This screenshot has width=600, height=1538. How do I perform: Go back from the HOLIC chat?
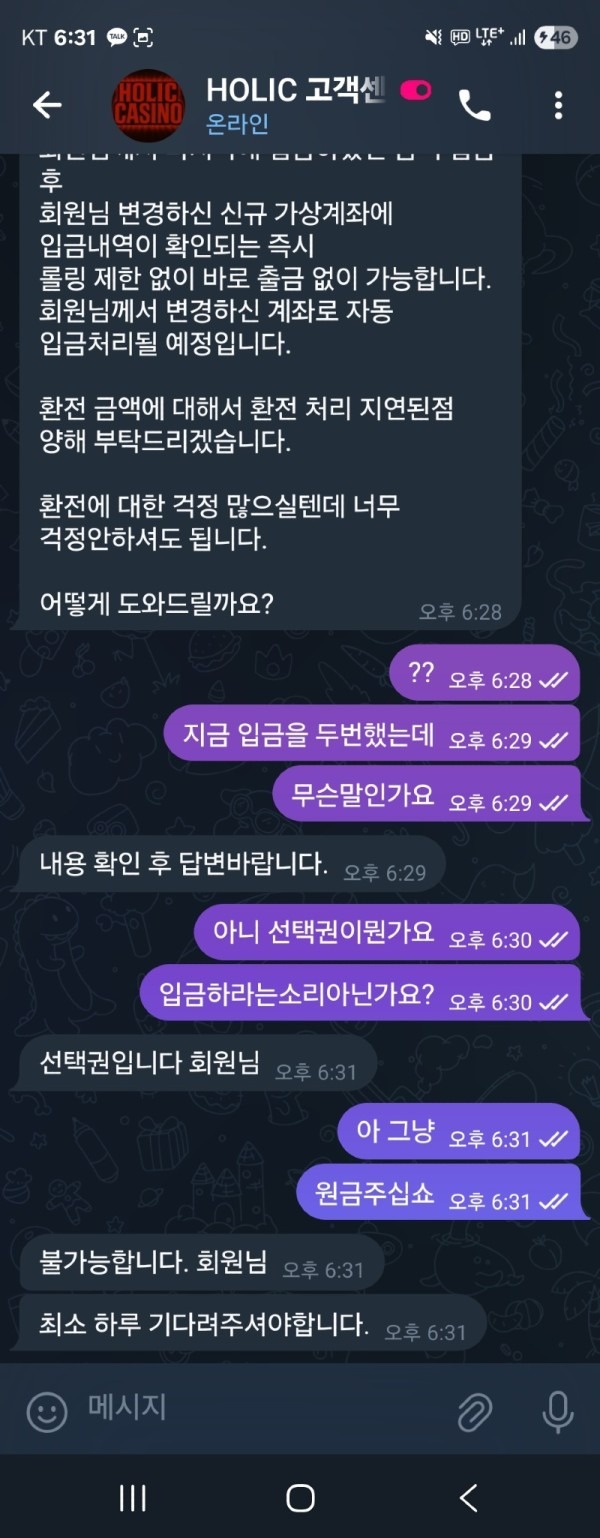coord(47,104)
